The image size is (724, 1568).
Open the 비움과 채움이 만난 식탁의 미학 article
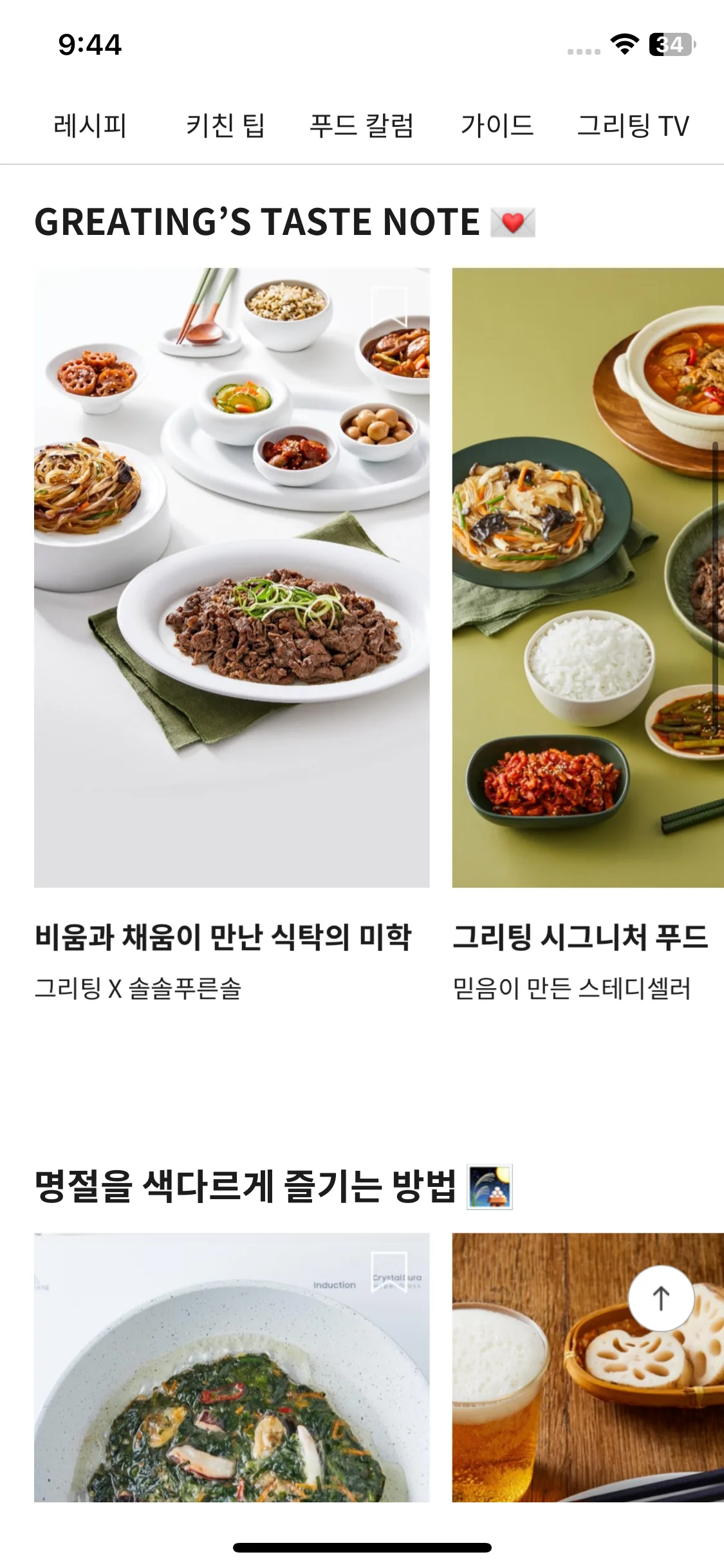point(232,577)
